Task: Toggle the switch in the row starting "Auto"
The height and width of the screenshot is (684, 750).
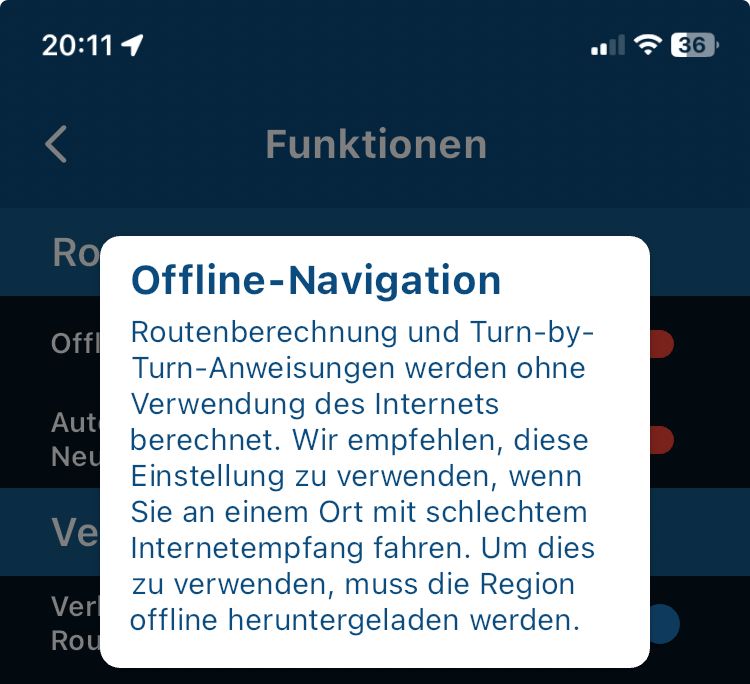Action: pyautogui.click(x=661, y=439)
